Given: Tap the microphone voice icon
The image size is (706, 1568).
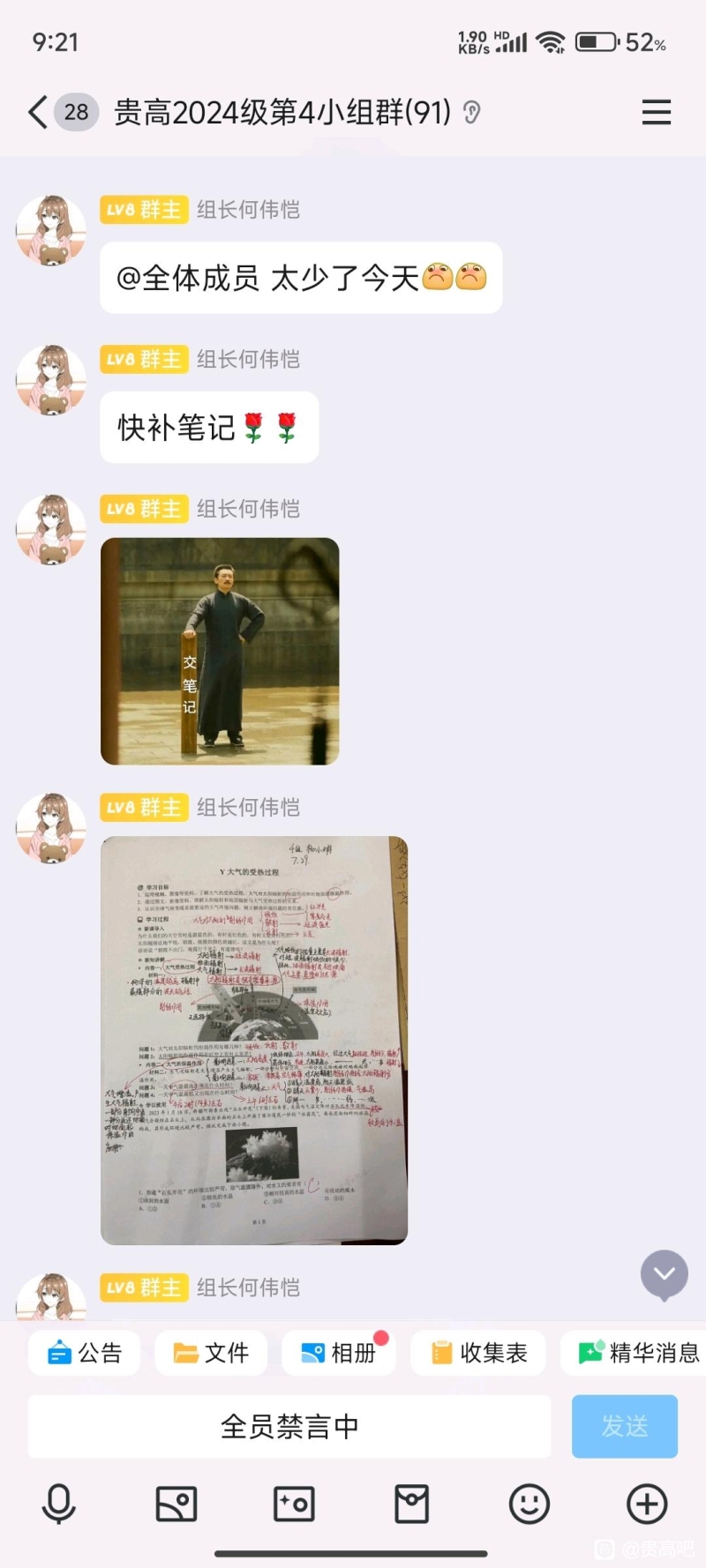Looking at the screenshot, I should (x=59, y=1504).
